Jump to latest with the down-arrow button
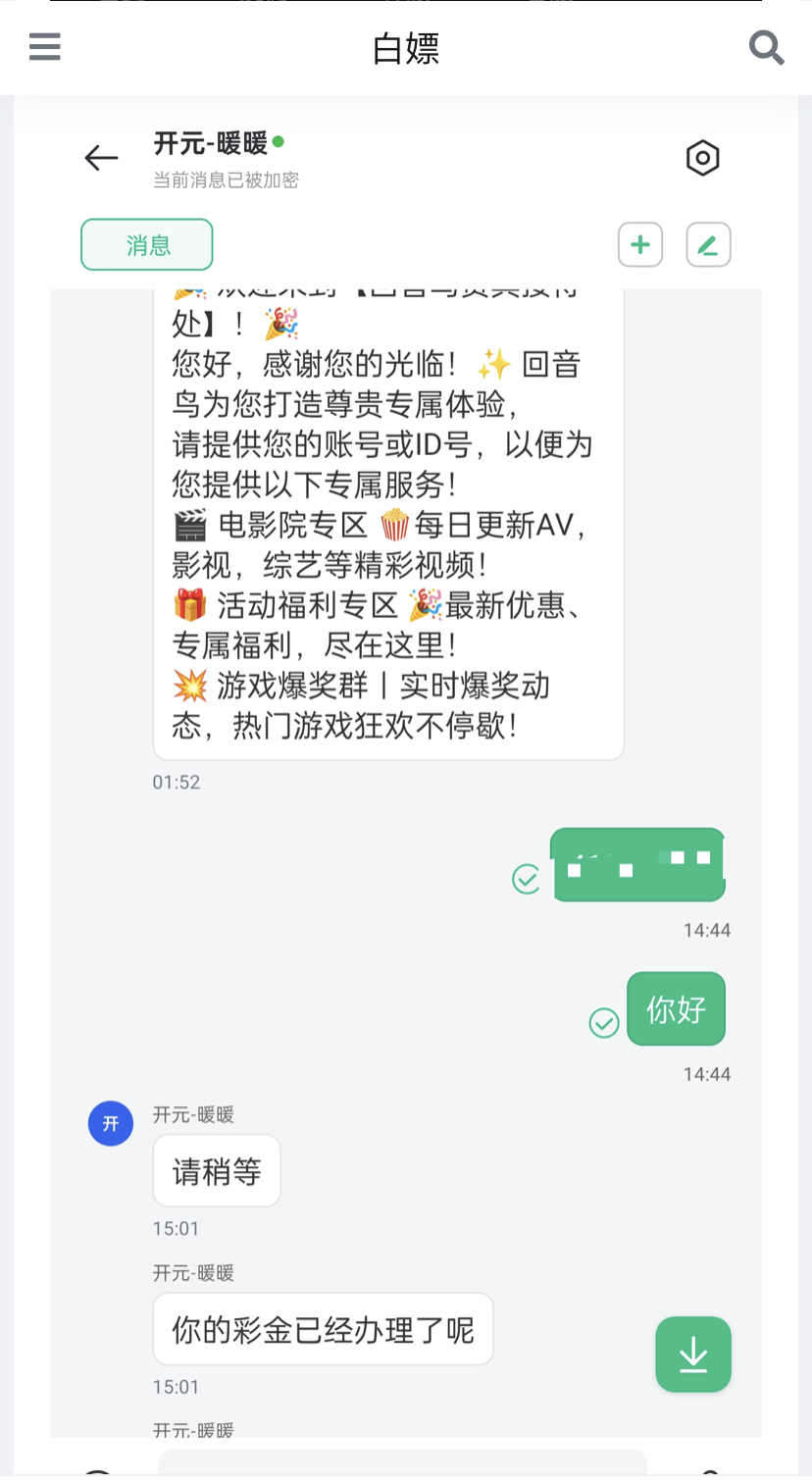This screenshot has height=1484, width=812. (693, 1355)
